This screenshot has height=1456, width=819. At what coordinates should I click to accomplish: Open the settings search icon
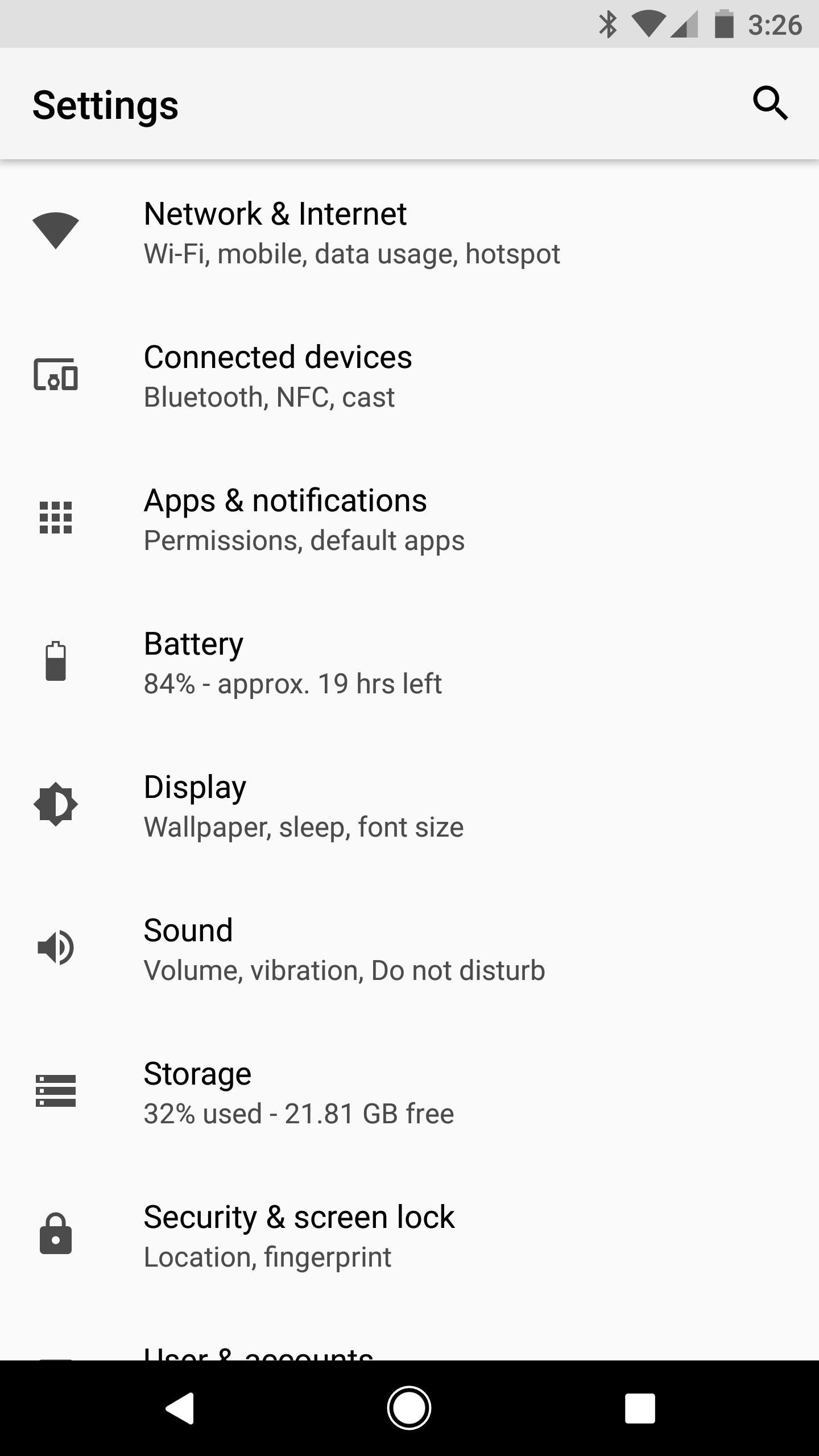pyautogui.click(x=770, y=104)
